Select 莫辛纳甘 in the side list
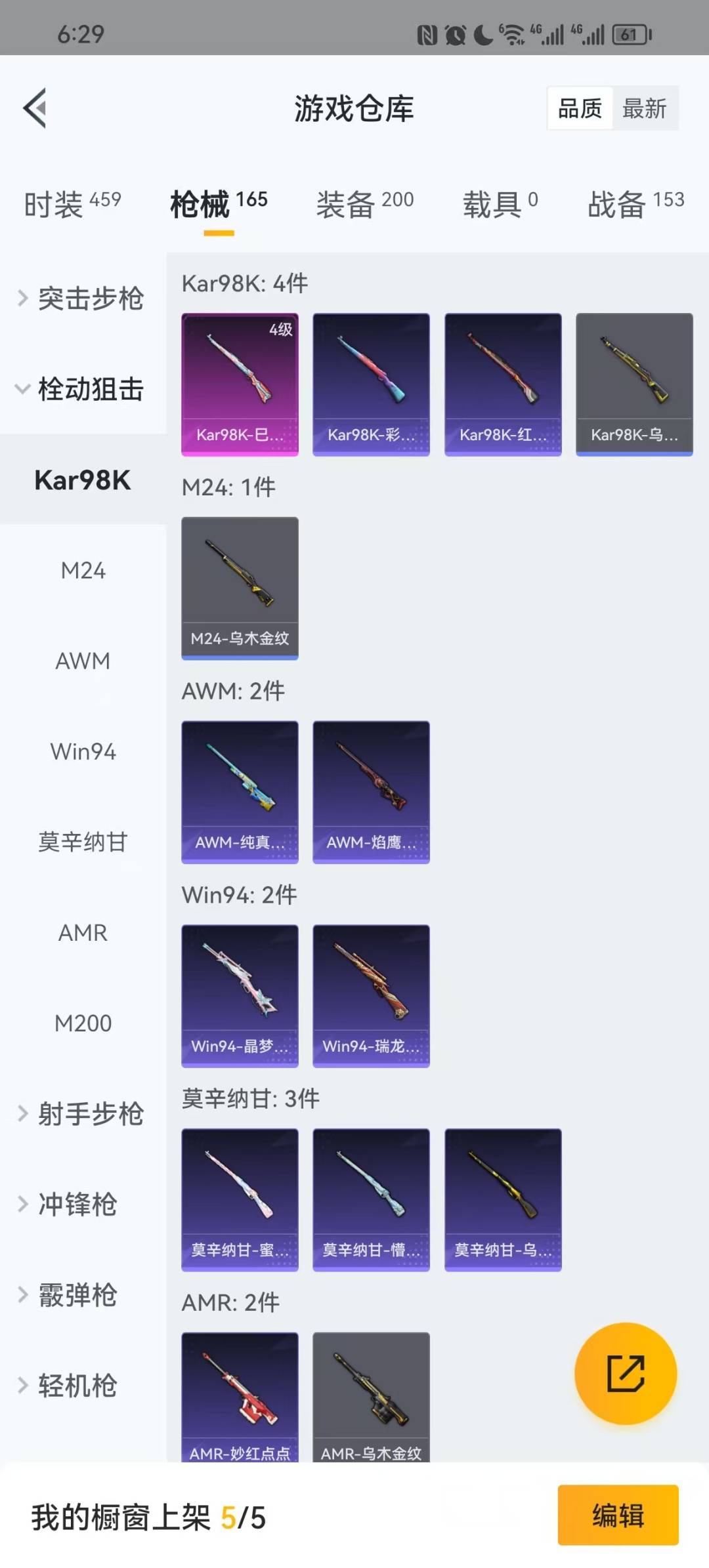The width and height of the screenshot is (709, 1568). [83, 842]
